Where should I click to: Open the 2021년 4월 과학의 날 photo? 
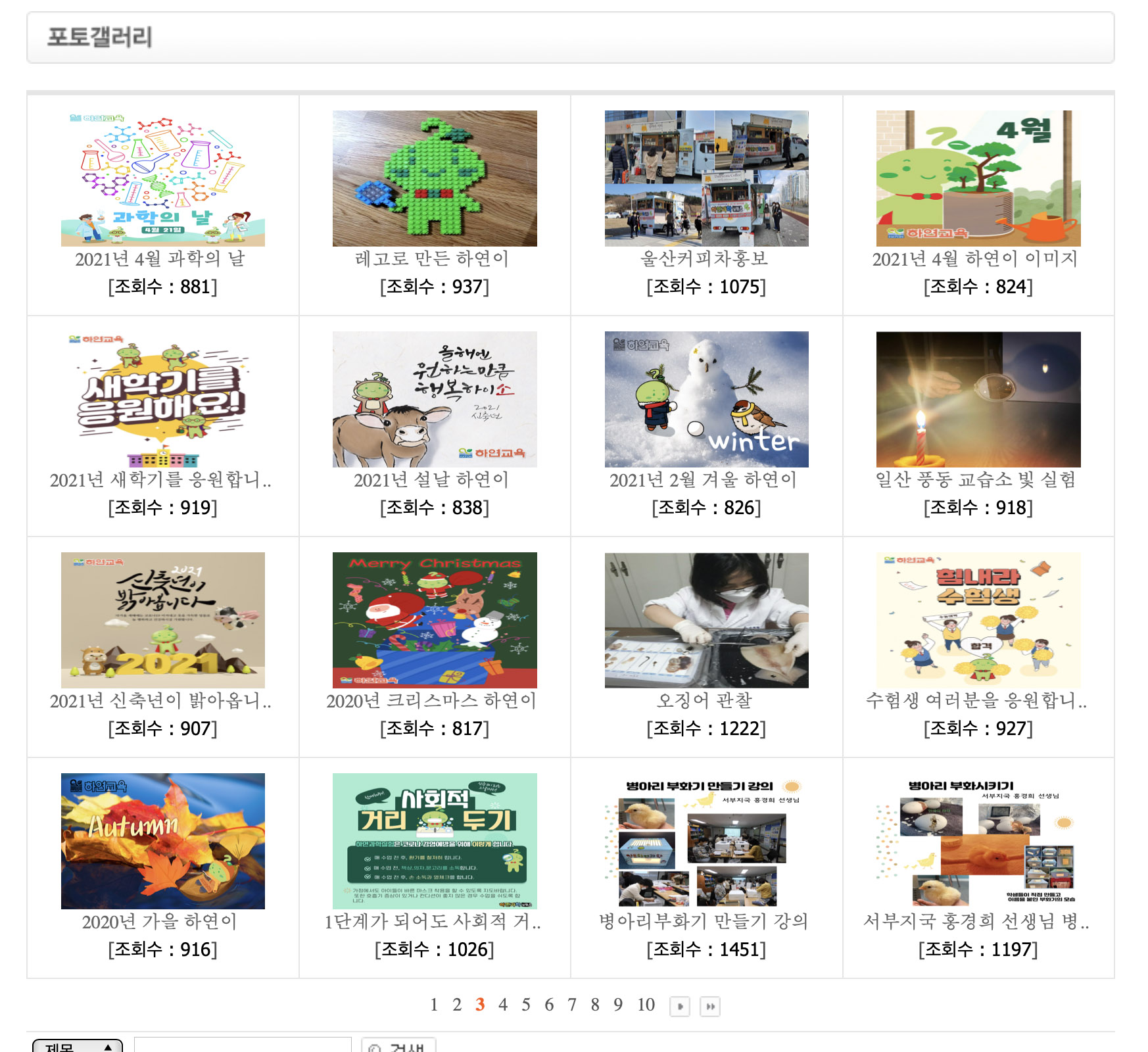[162, 178]
